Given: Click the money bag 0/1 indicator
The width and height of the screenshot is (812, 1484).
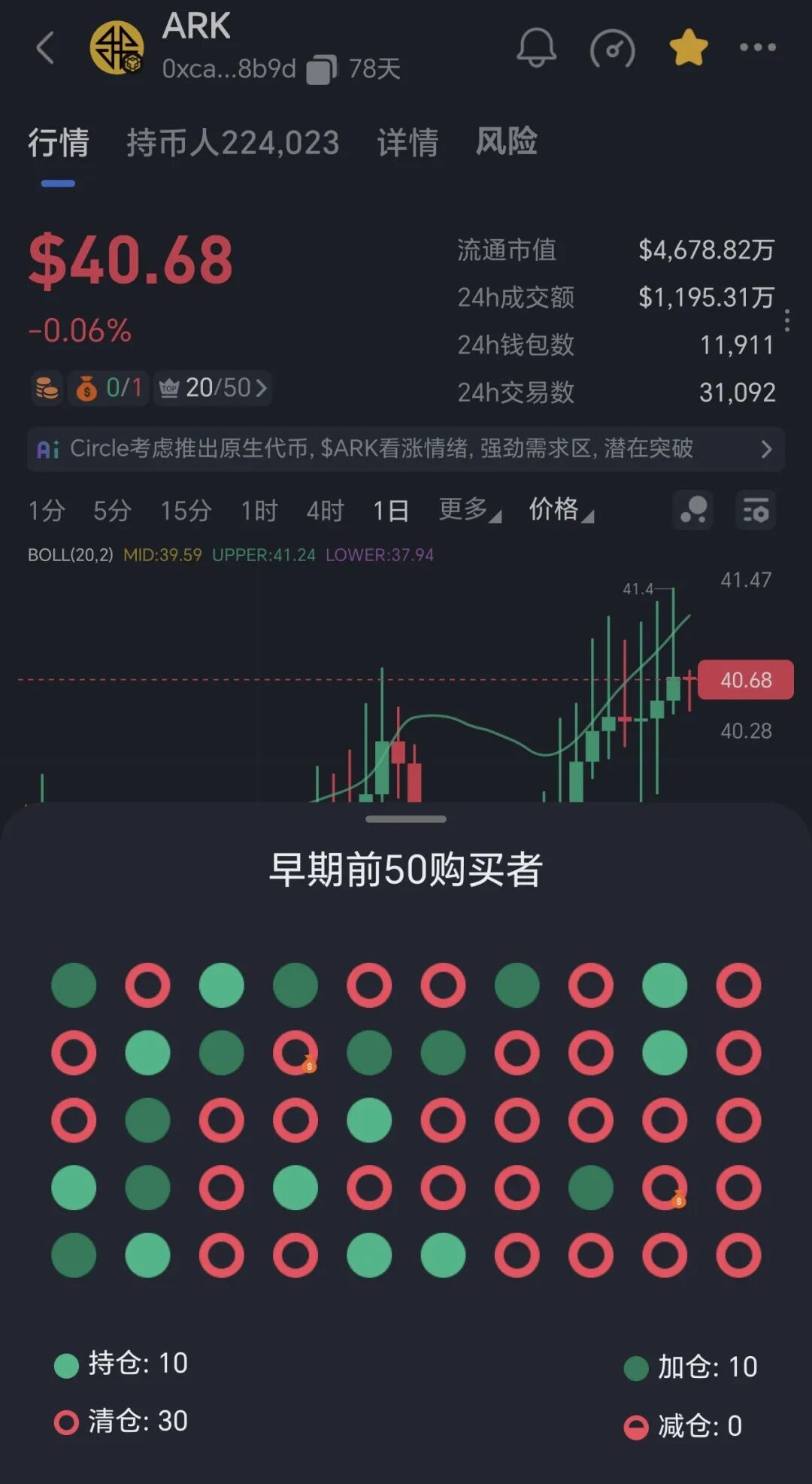Looking at the screenshot, I should (x=108, y=388).
